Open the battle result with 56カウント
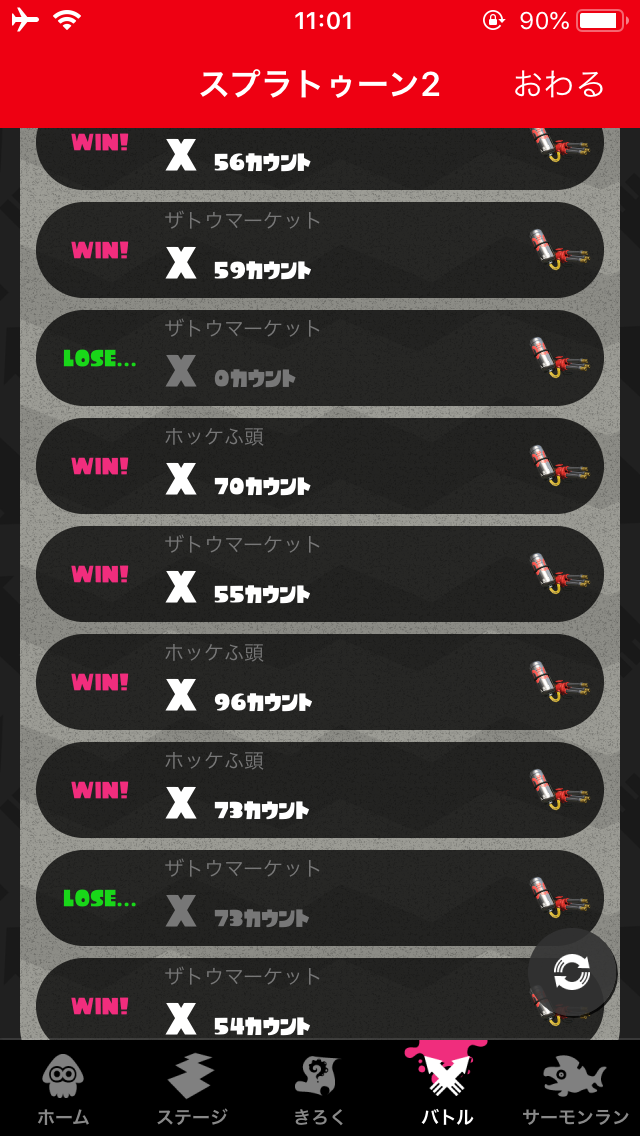Viewport: 640px width, 1136px height. pyautogui.click(x=320, y=158)
